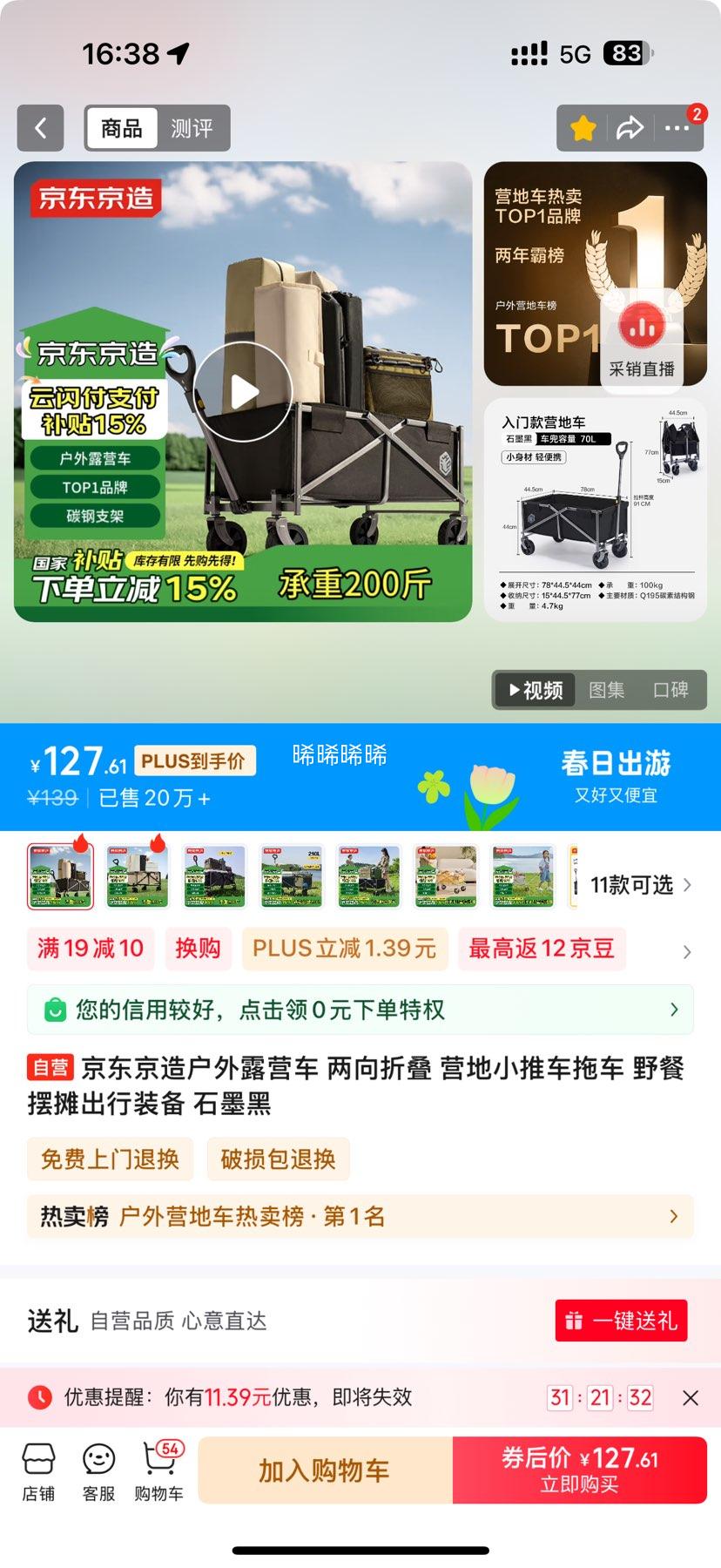Select the second product thumbnail
721x1568 pixels.
point(136,876)
